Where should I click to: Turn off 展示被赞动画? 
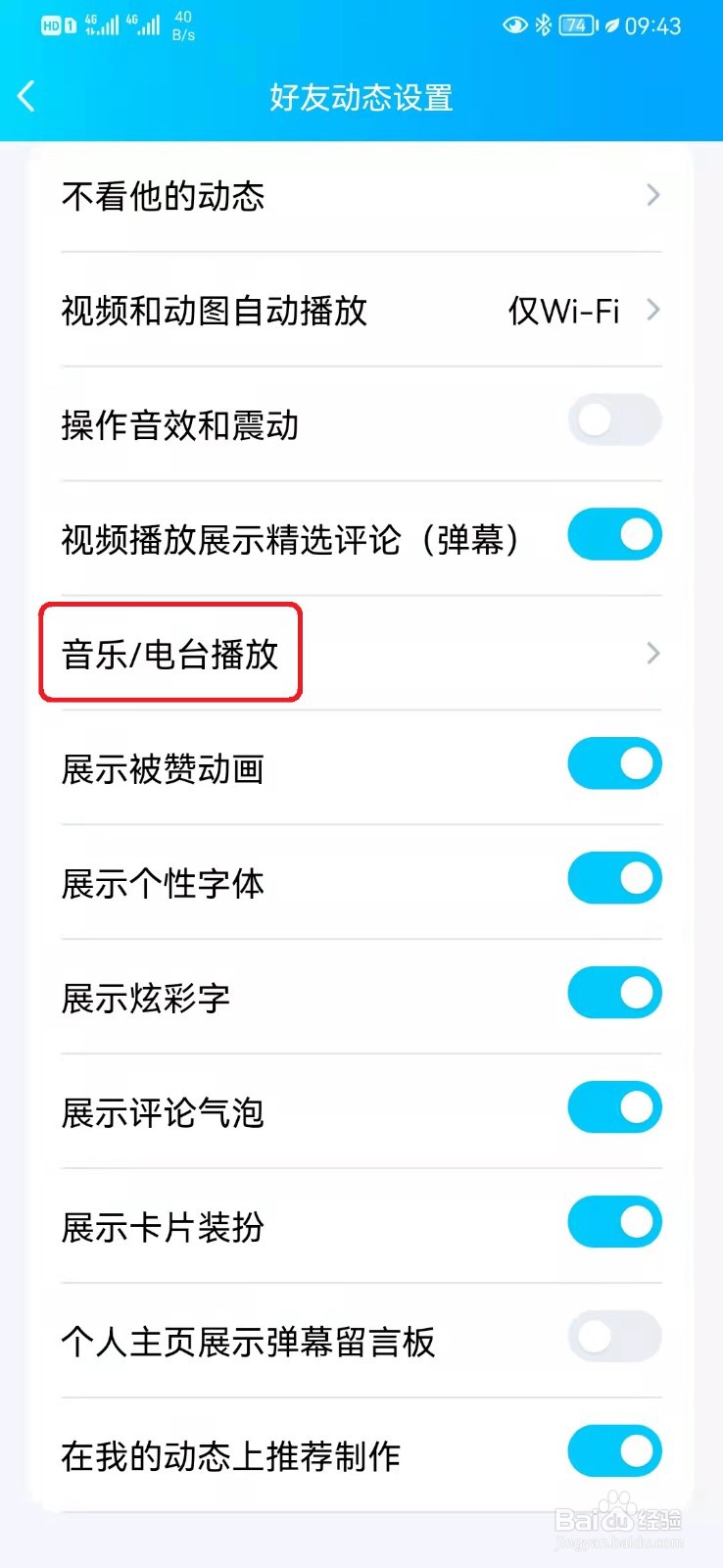point(614,763)
